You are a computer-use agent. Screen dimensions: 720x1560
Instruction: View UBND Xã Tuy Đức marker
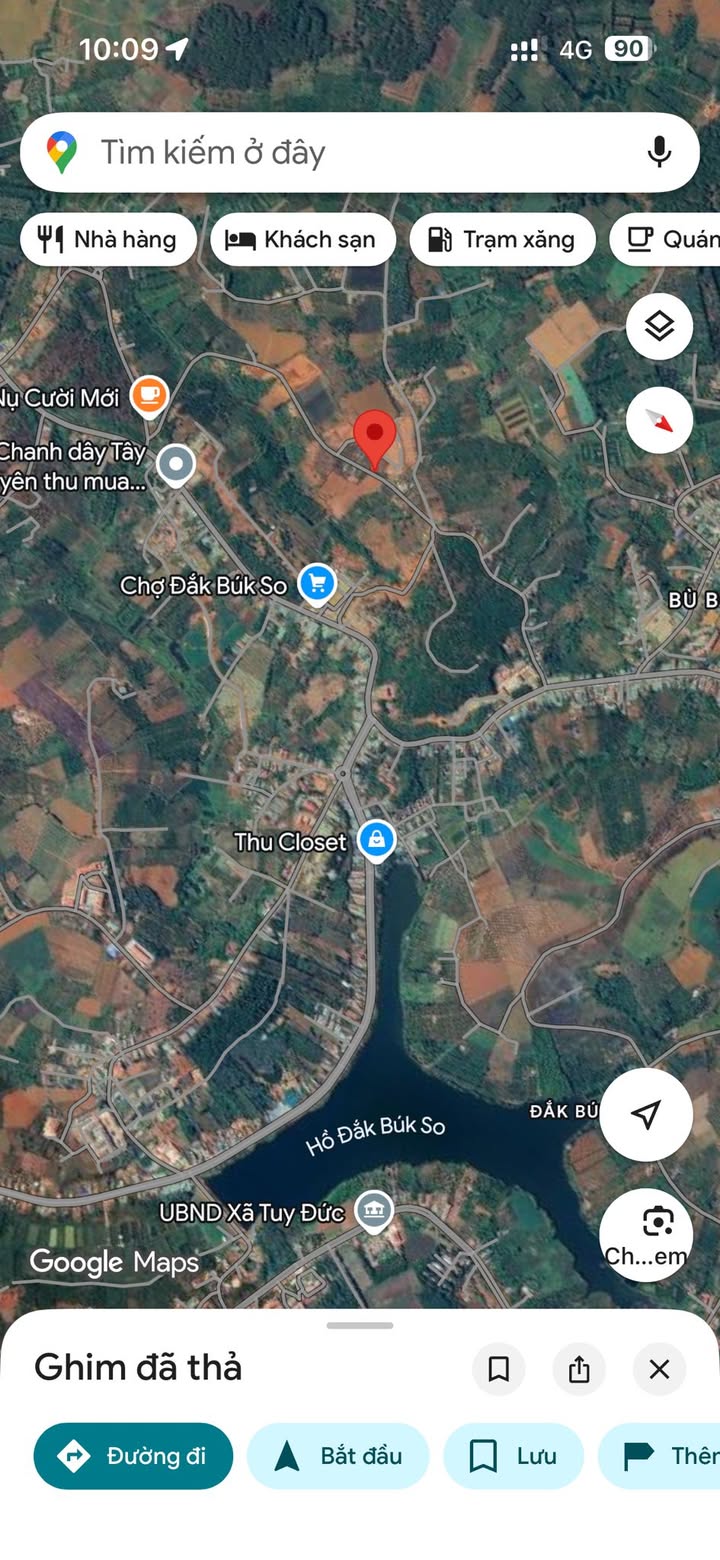[x=374, y=1211]
